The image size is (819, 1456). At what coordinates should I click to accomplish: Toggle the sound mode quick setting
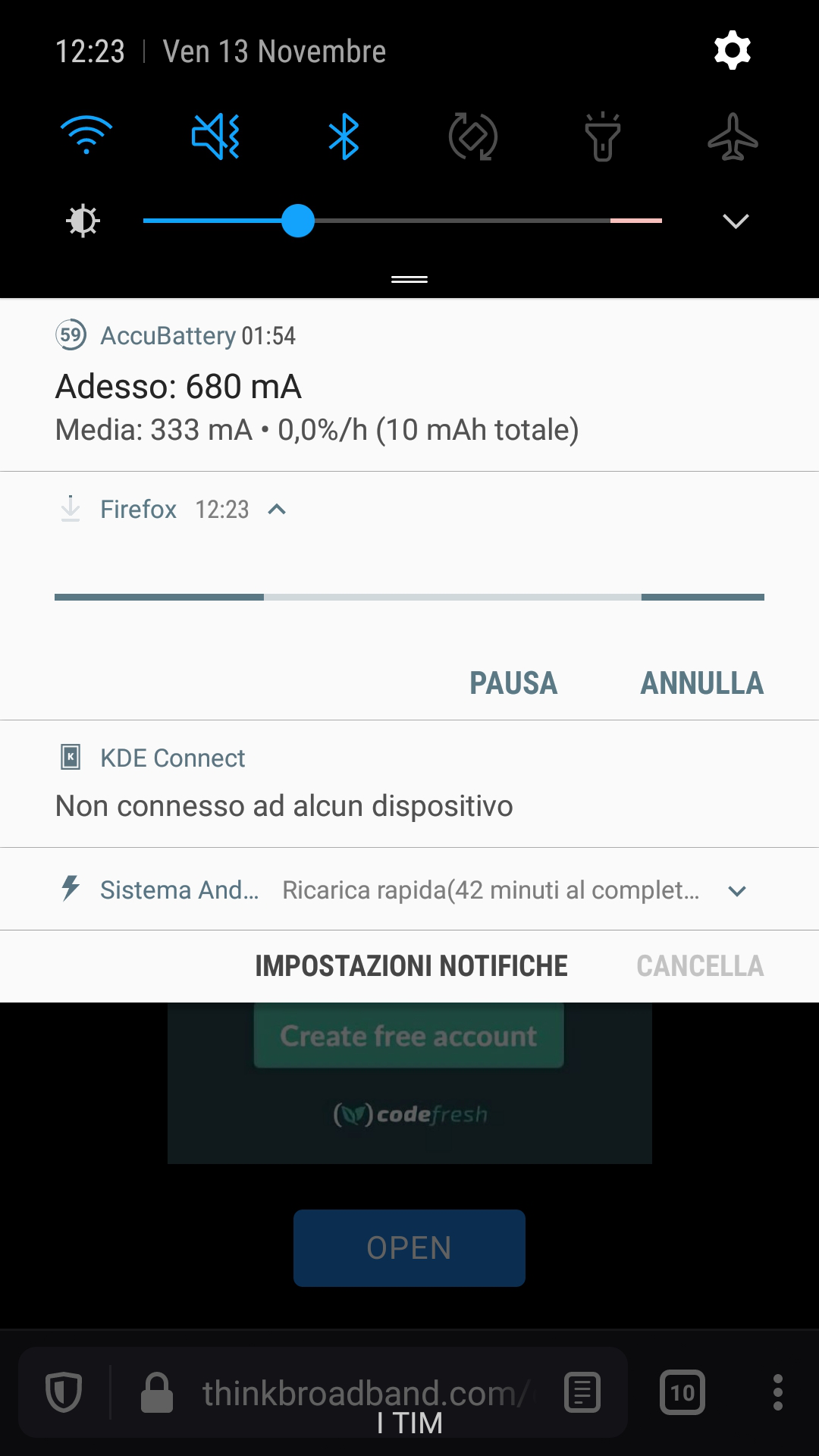tap(215, 136)
